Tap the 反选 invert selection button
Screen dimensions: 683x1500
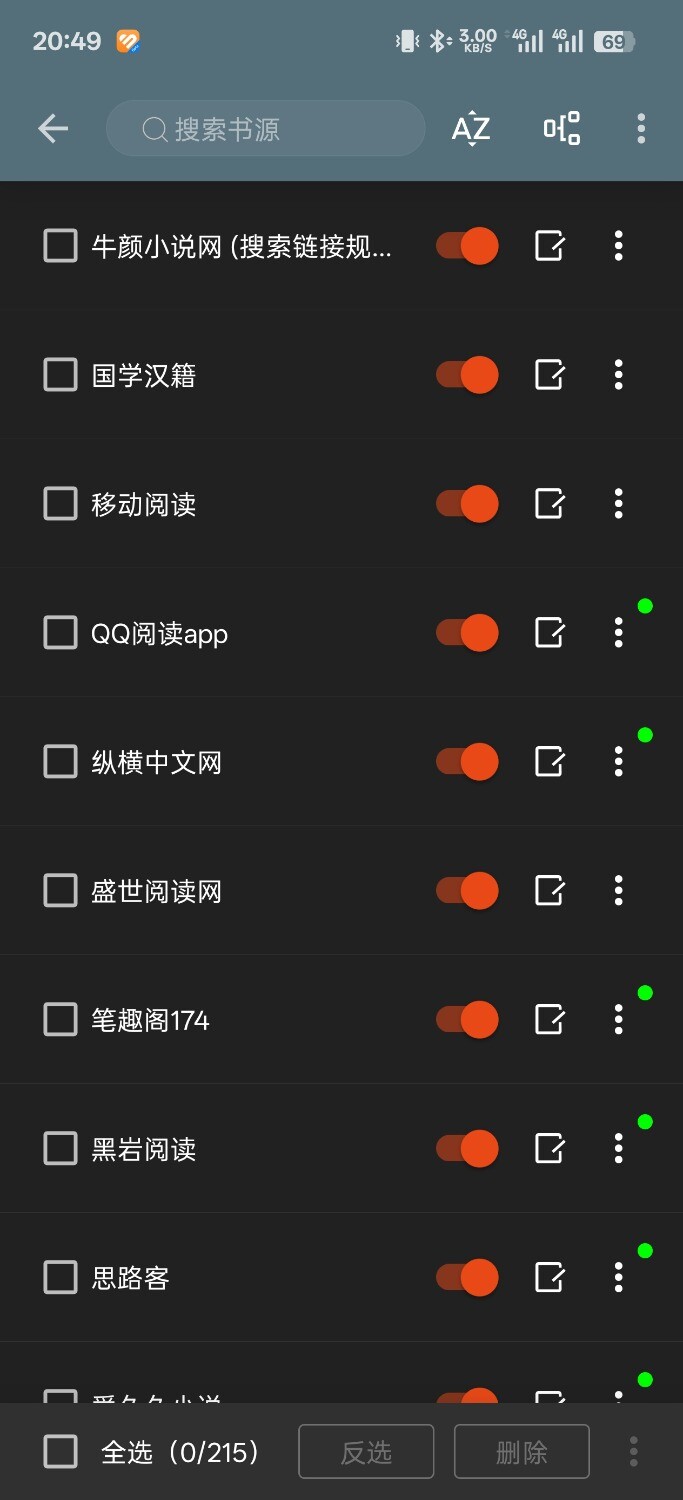pyautogui.click(x=366, y=1452)
